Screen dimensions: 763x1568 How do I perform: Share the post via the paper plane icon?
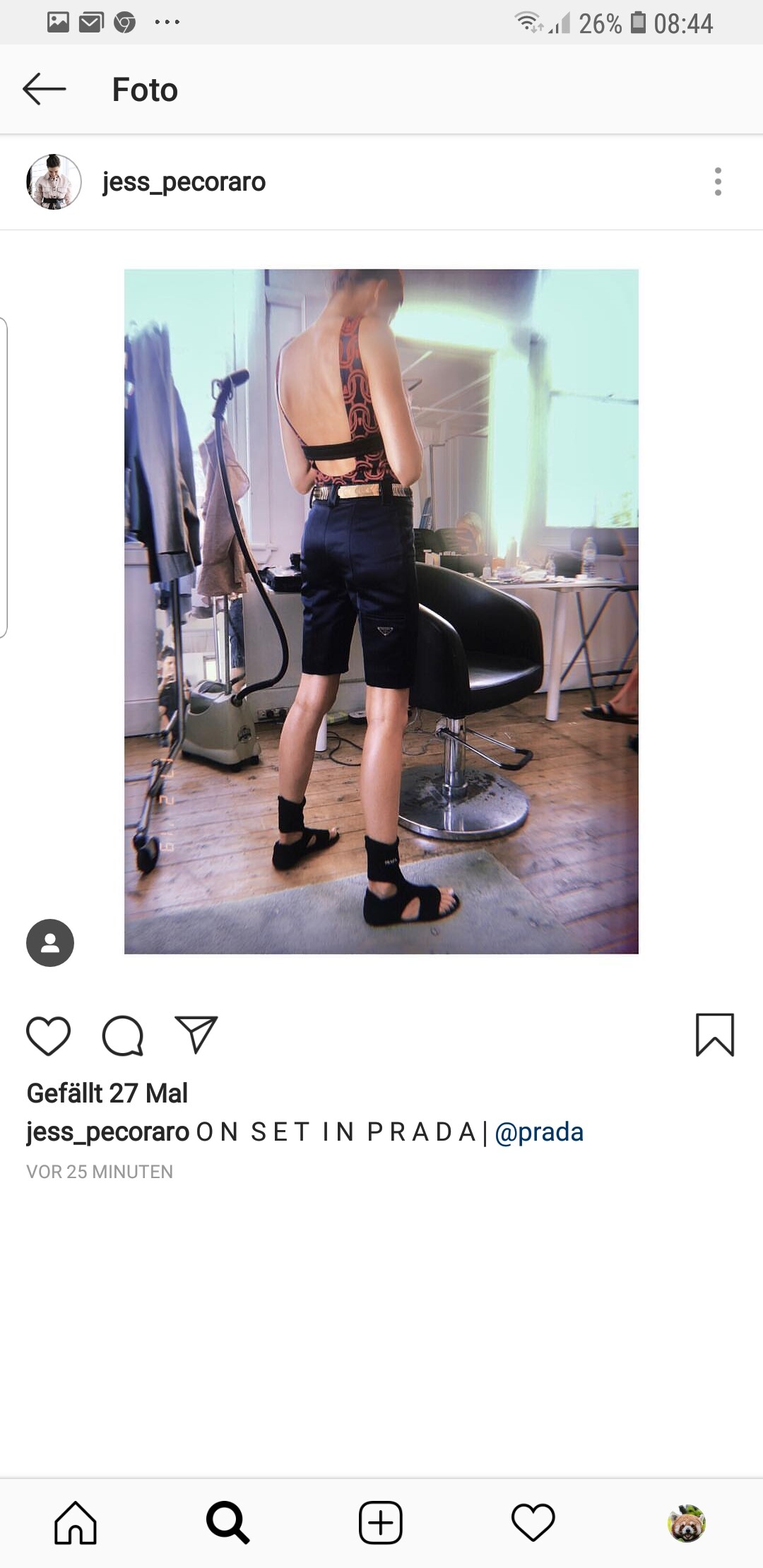point(196,1035)
